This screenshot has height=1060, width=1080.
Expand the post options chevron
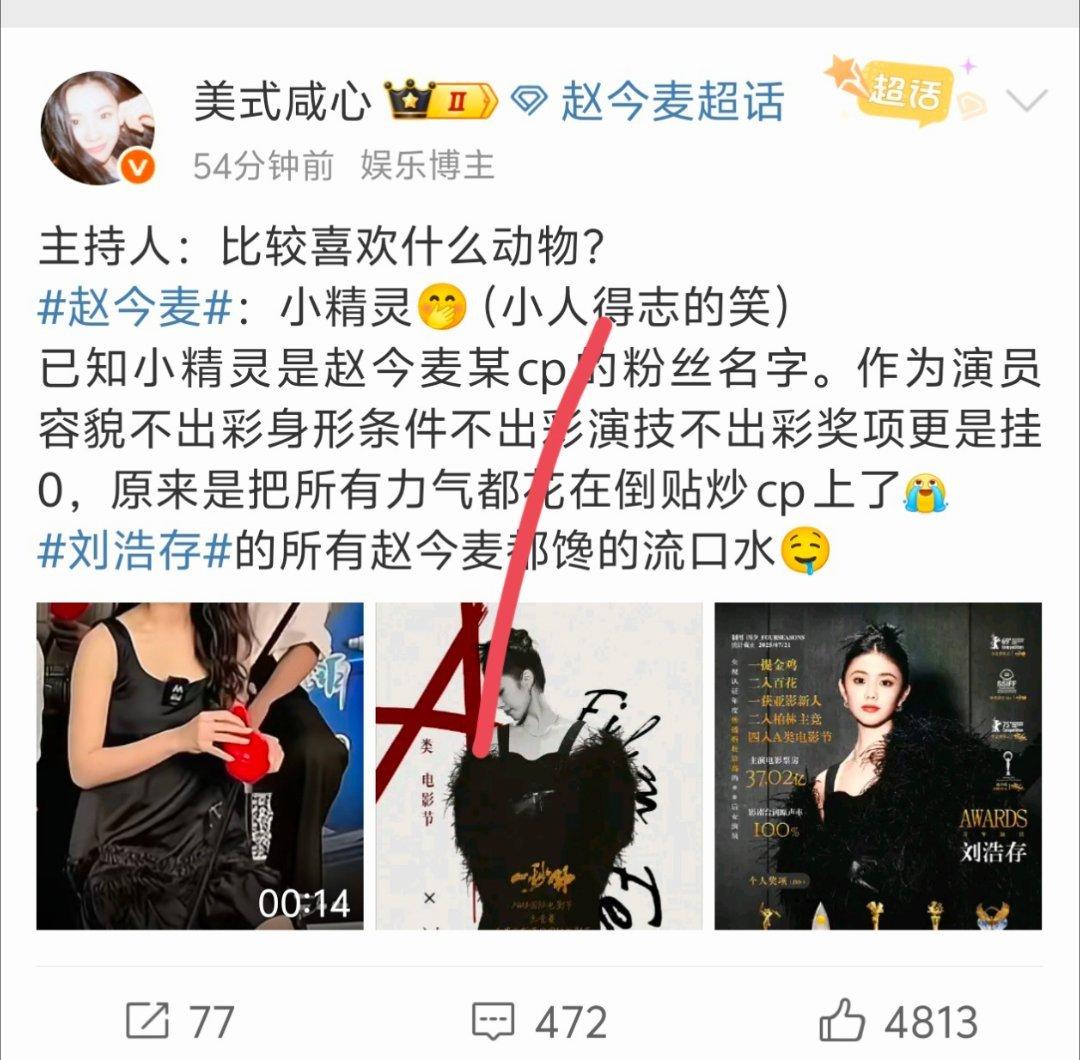[1027, 101]
